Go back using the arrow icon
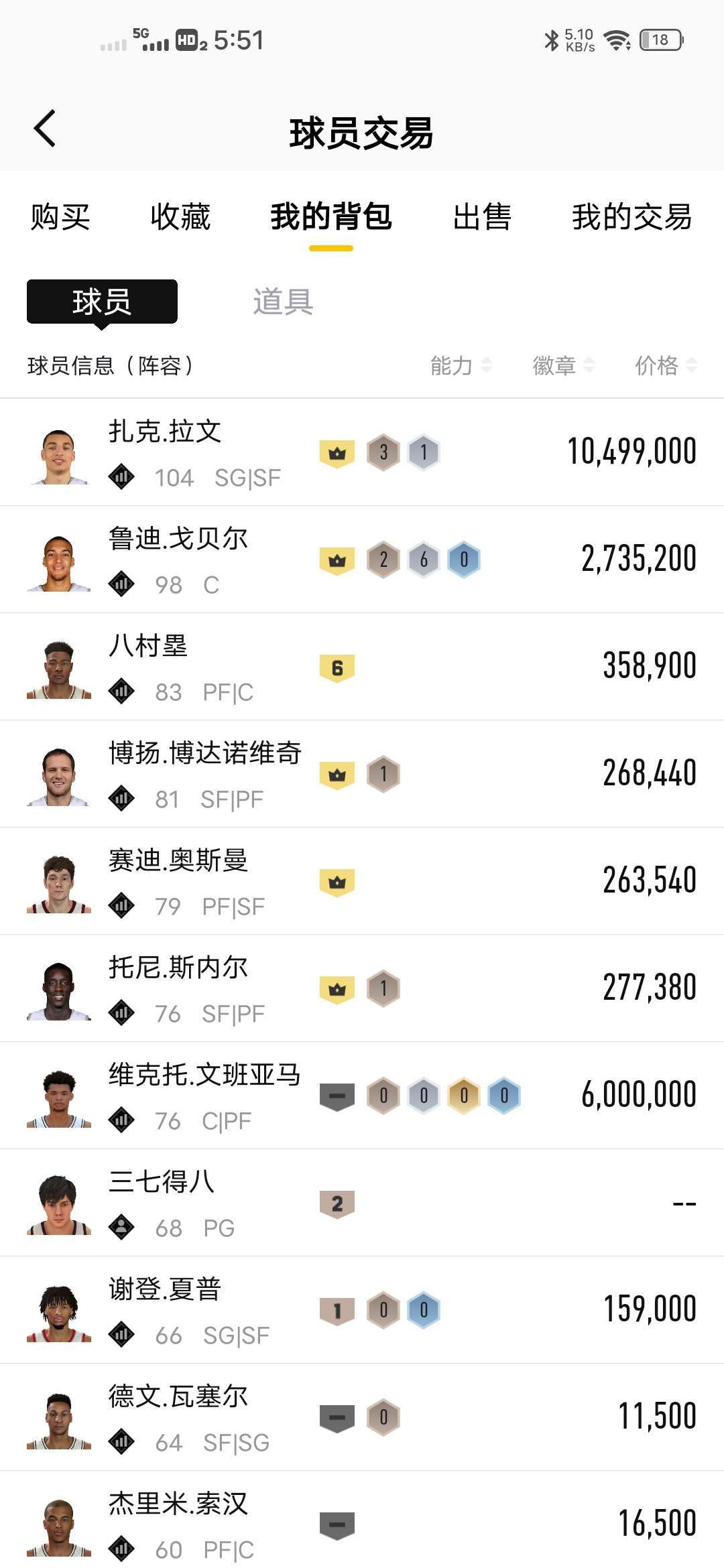 click(x=44, y=129)
